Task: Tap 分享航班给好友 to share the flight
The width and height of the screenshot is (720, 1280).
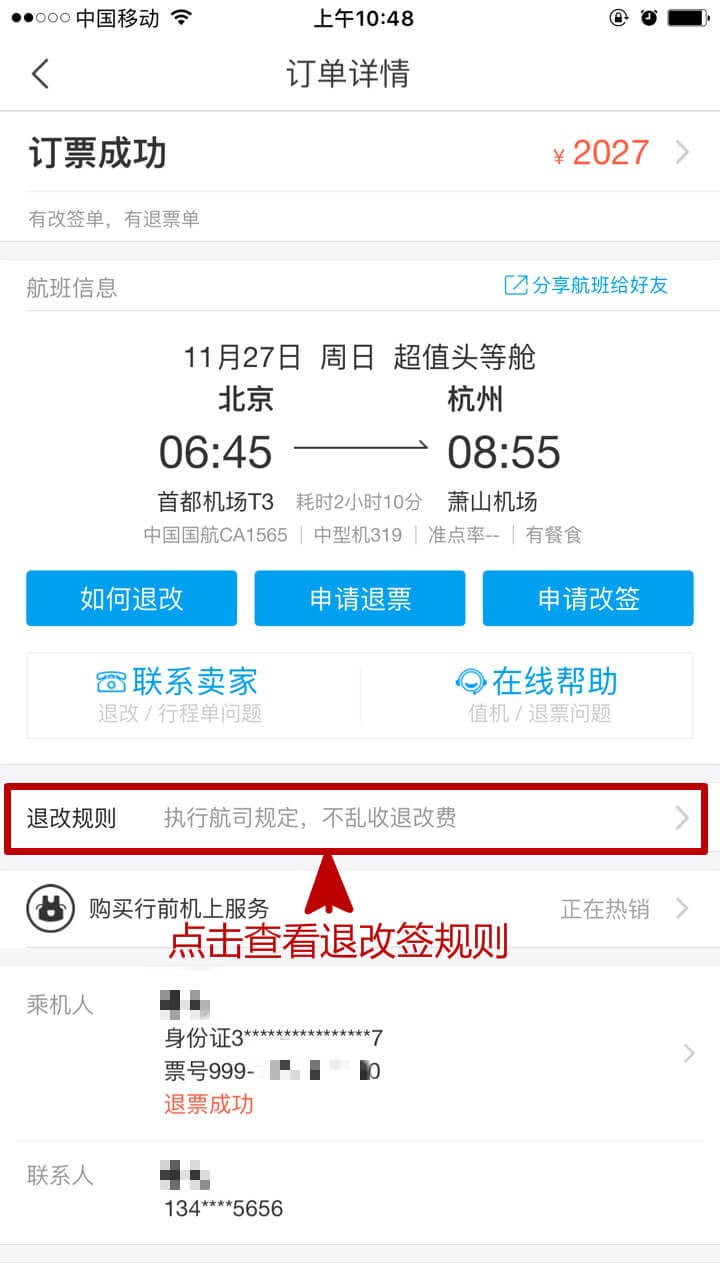Action: pos(586,285)
